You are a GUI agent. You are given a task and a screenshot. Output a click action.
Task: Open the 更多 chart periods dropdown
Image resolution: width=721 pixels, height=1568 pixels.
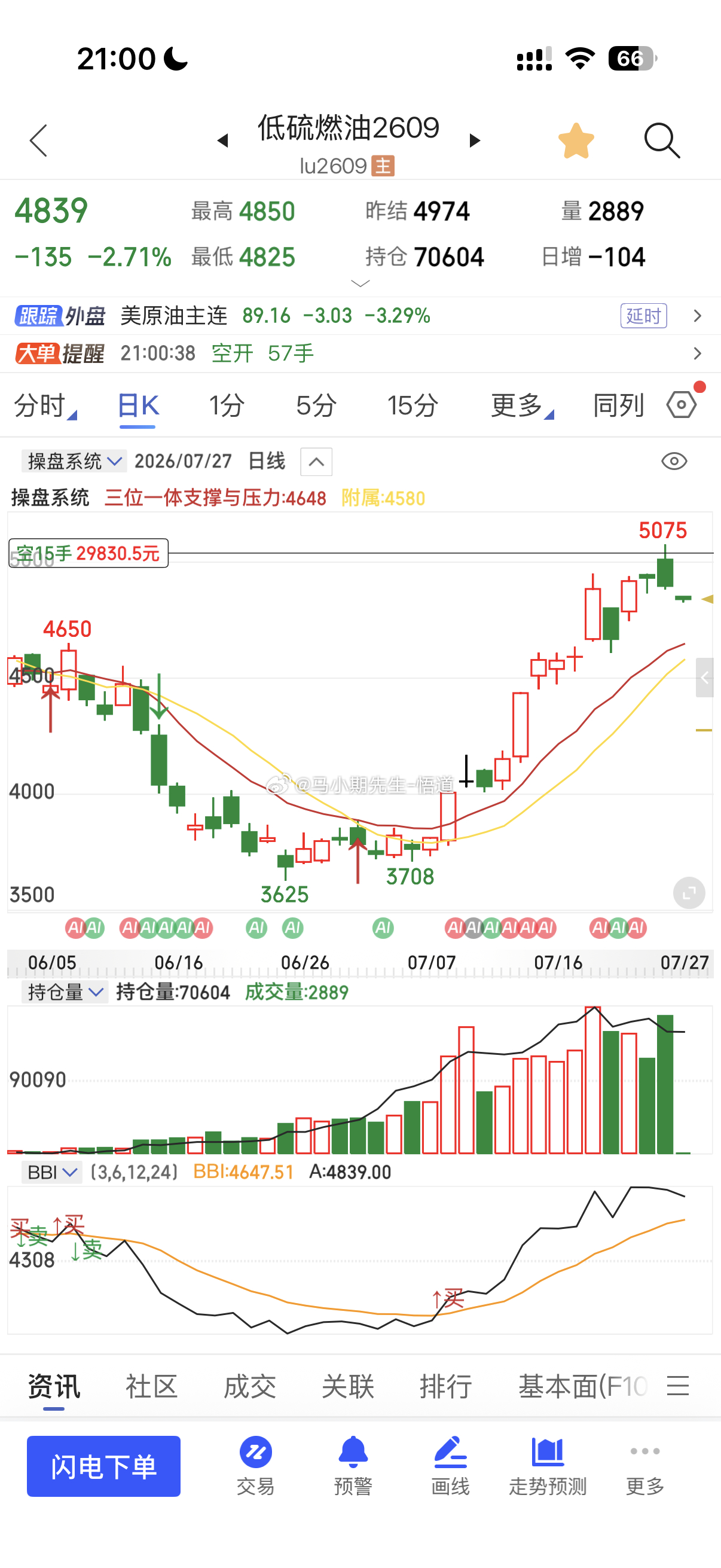(522, 405)
